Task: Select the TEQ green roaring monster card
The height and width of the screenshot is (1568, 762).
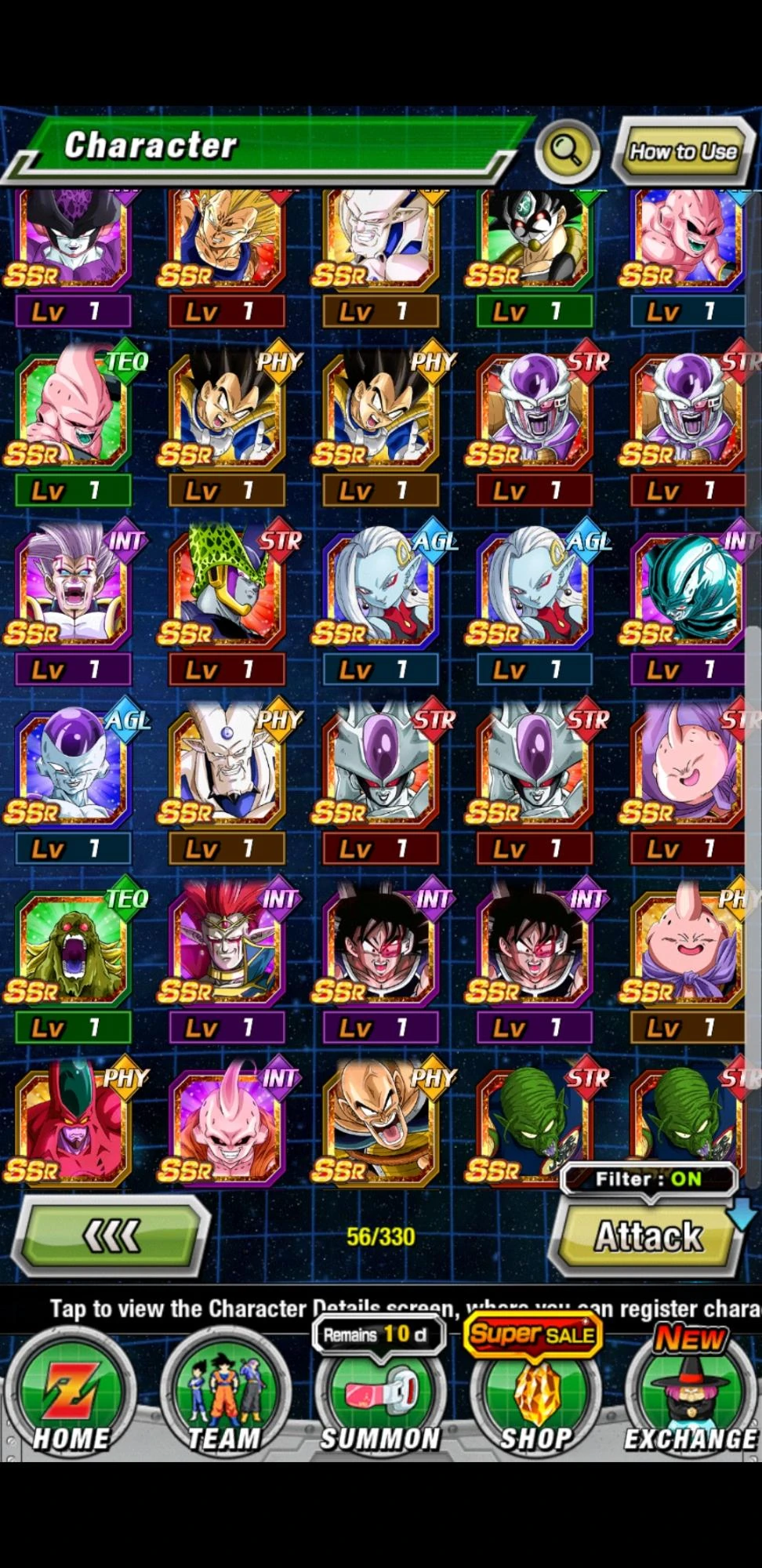Action: 72,947
